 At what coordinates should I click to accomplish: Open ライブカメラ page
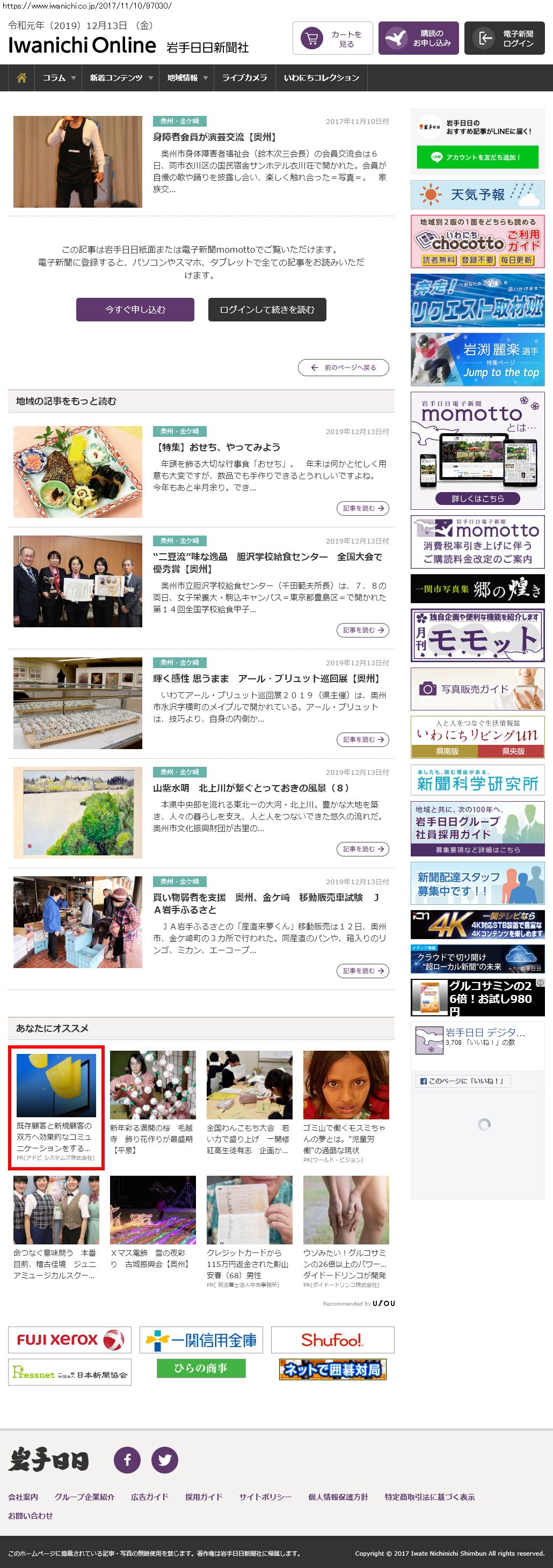coord(244,78)
